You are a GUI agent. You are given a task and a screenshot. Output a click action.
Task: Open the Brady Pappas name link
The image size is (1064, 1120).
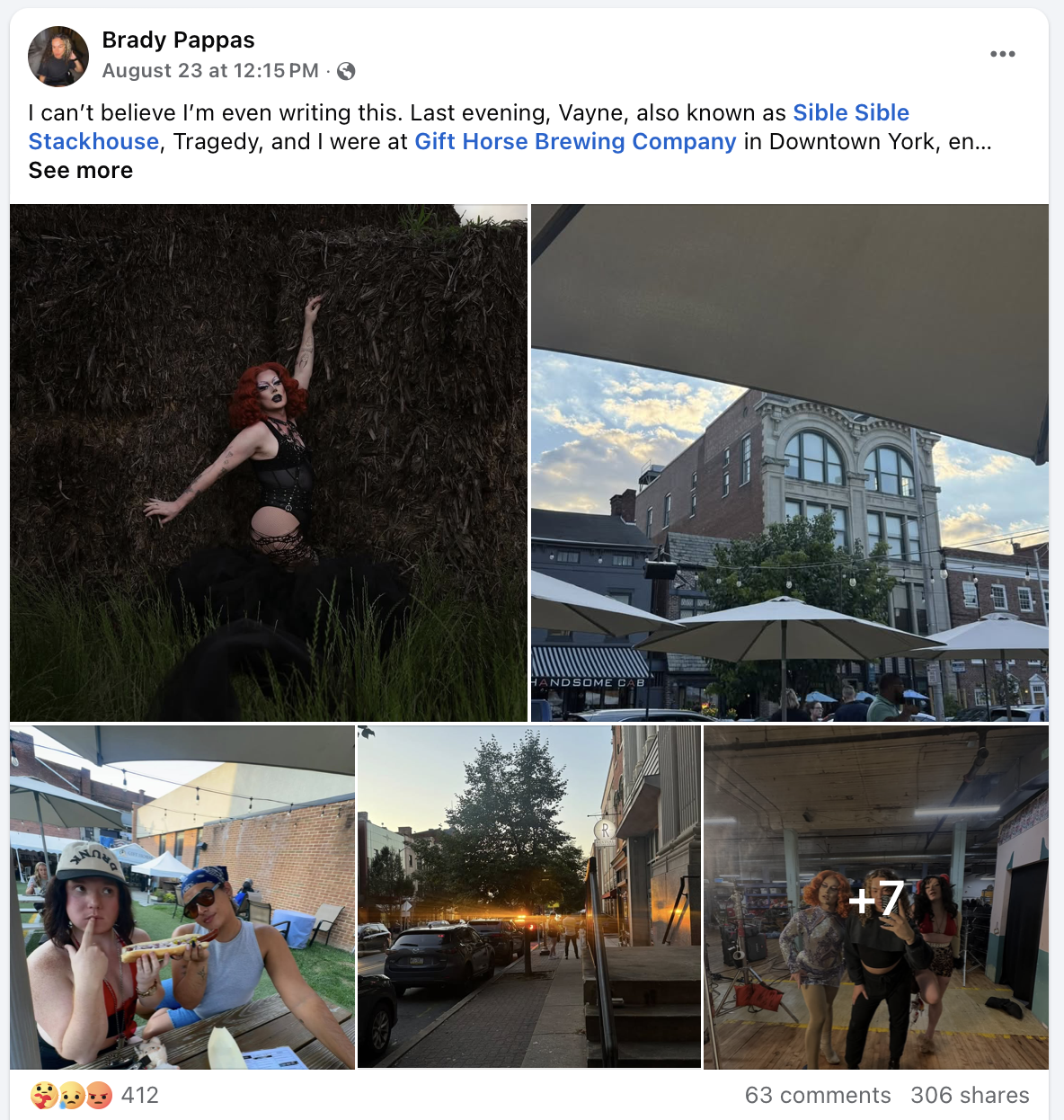coord(178,40)
